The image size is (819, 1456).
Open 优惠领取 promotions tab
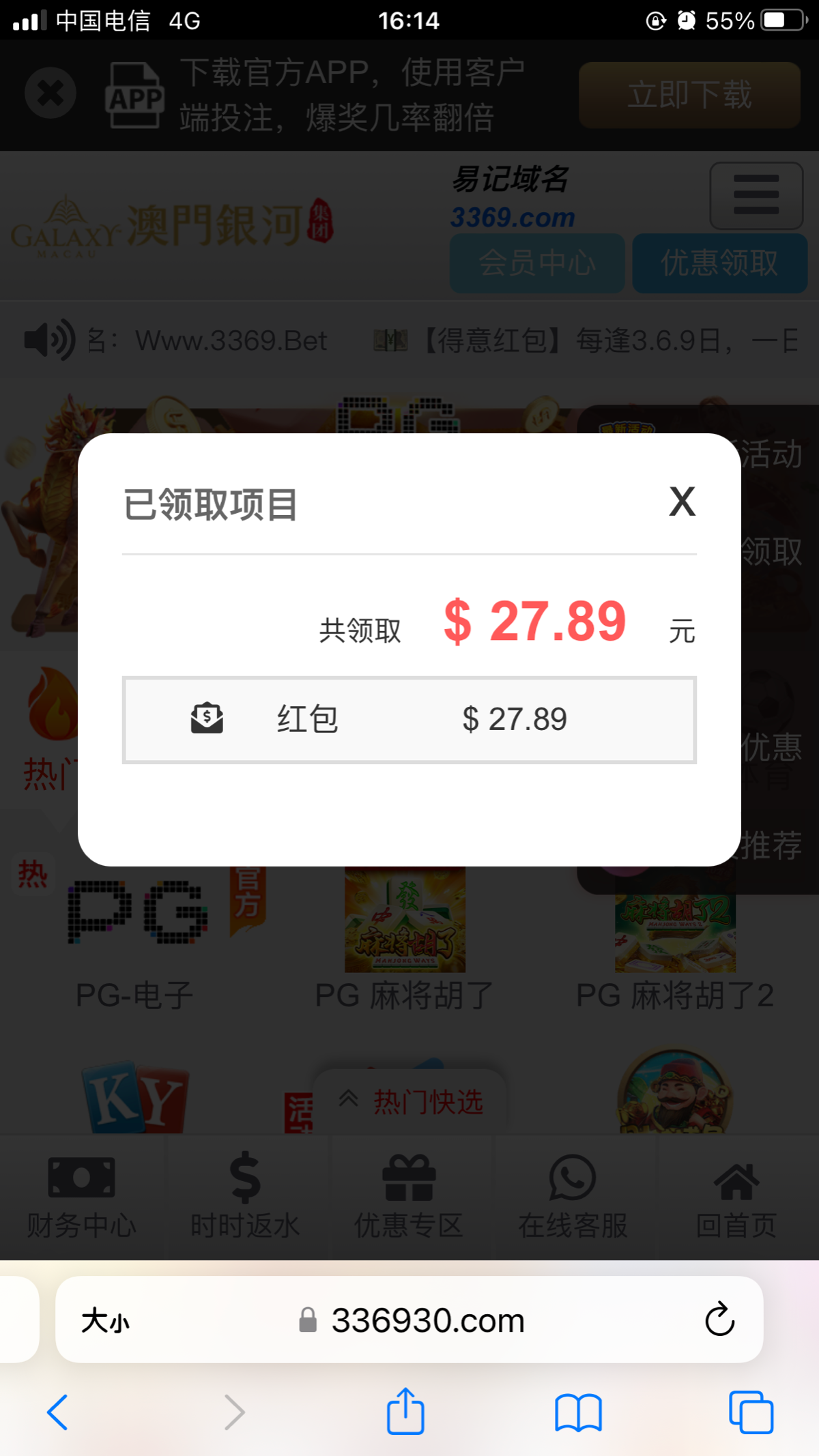(x=719, y=264)
